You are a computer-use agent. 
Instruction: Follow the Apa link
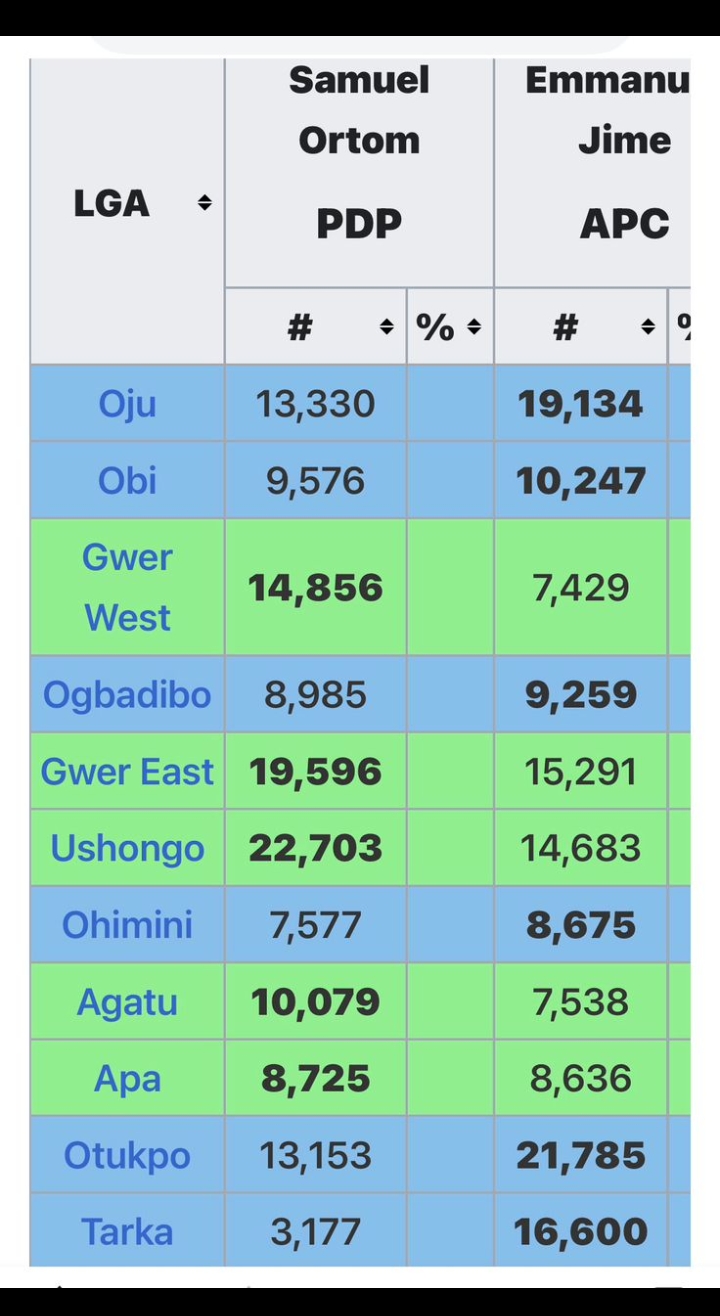coord(127,1079)
